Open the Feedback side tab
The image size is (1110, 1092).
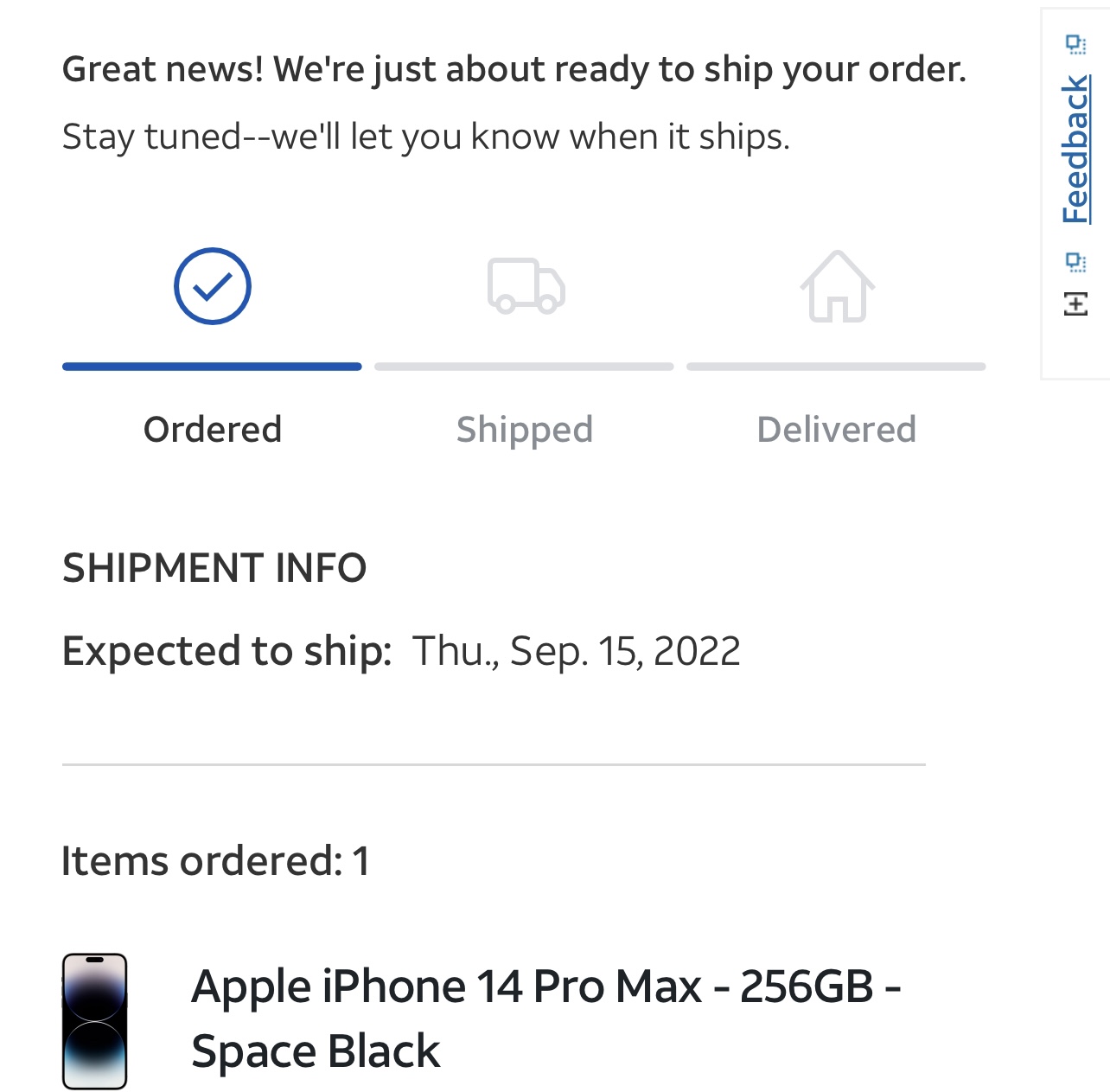click(x=1075, y=150)
